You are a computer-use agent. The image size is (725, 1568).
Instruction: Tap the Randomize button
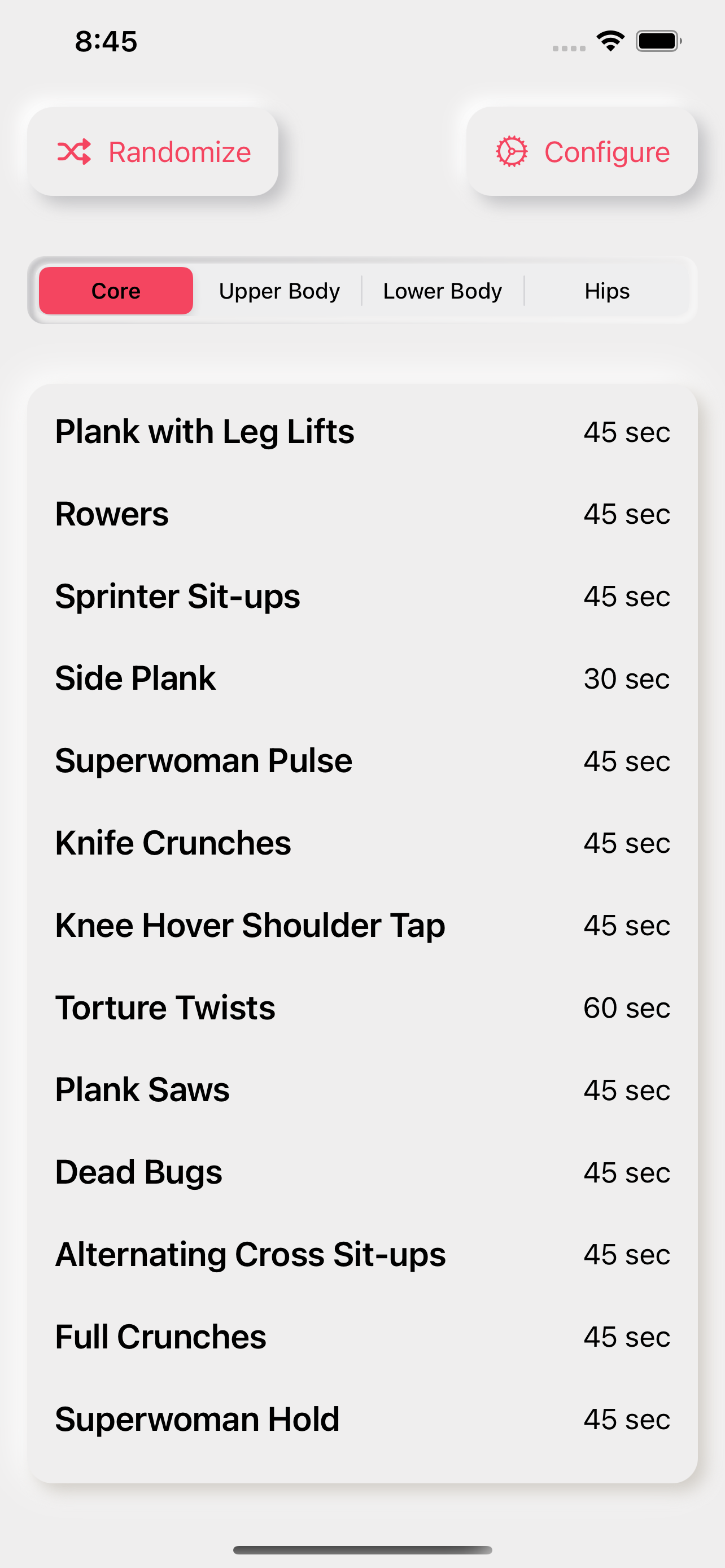[x=153, y=152]
